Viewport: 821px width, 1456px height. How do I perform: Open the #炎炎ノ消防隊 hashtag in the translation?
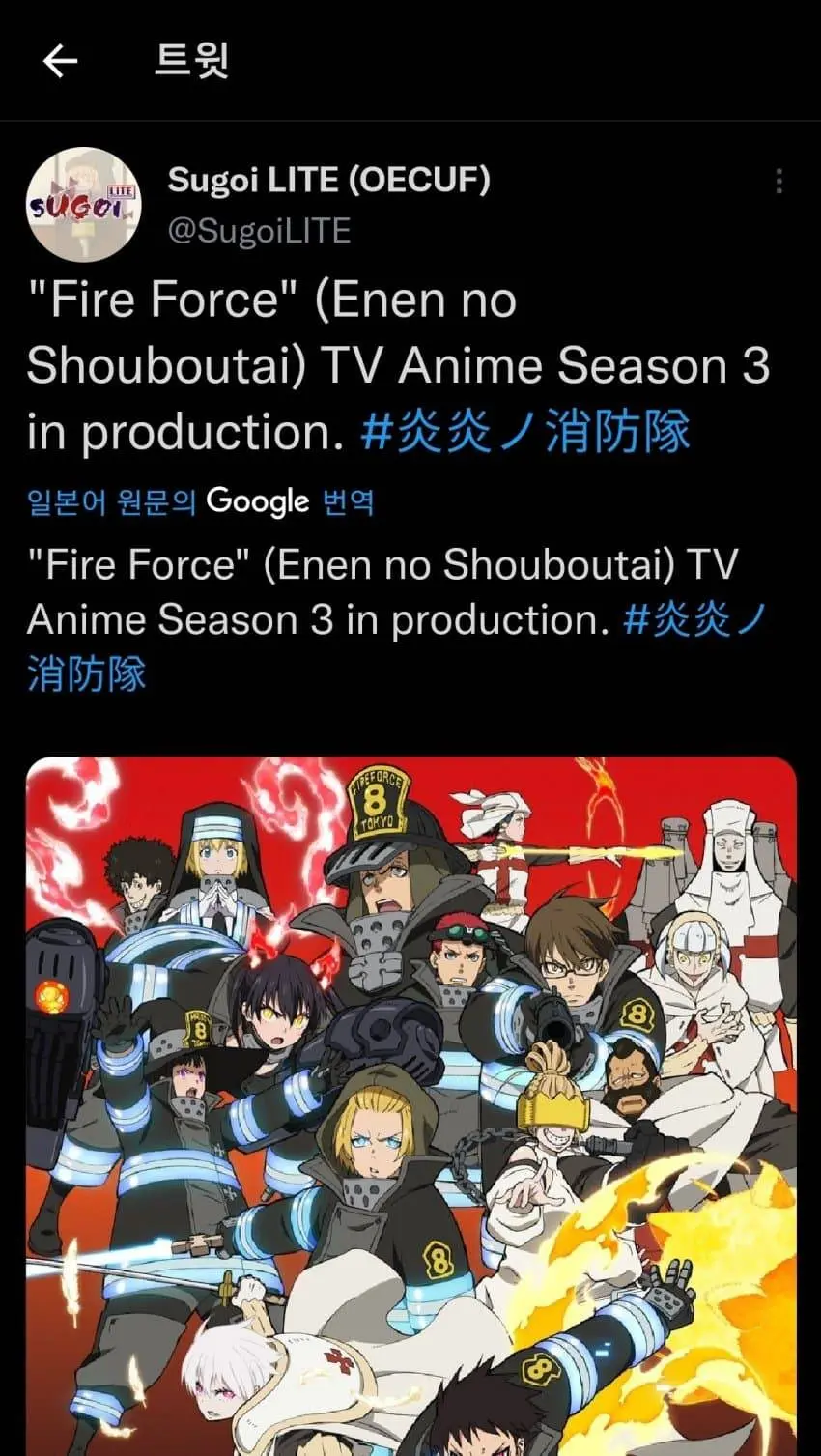click(695, 619)
